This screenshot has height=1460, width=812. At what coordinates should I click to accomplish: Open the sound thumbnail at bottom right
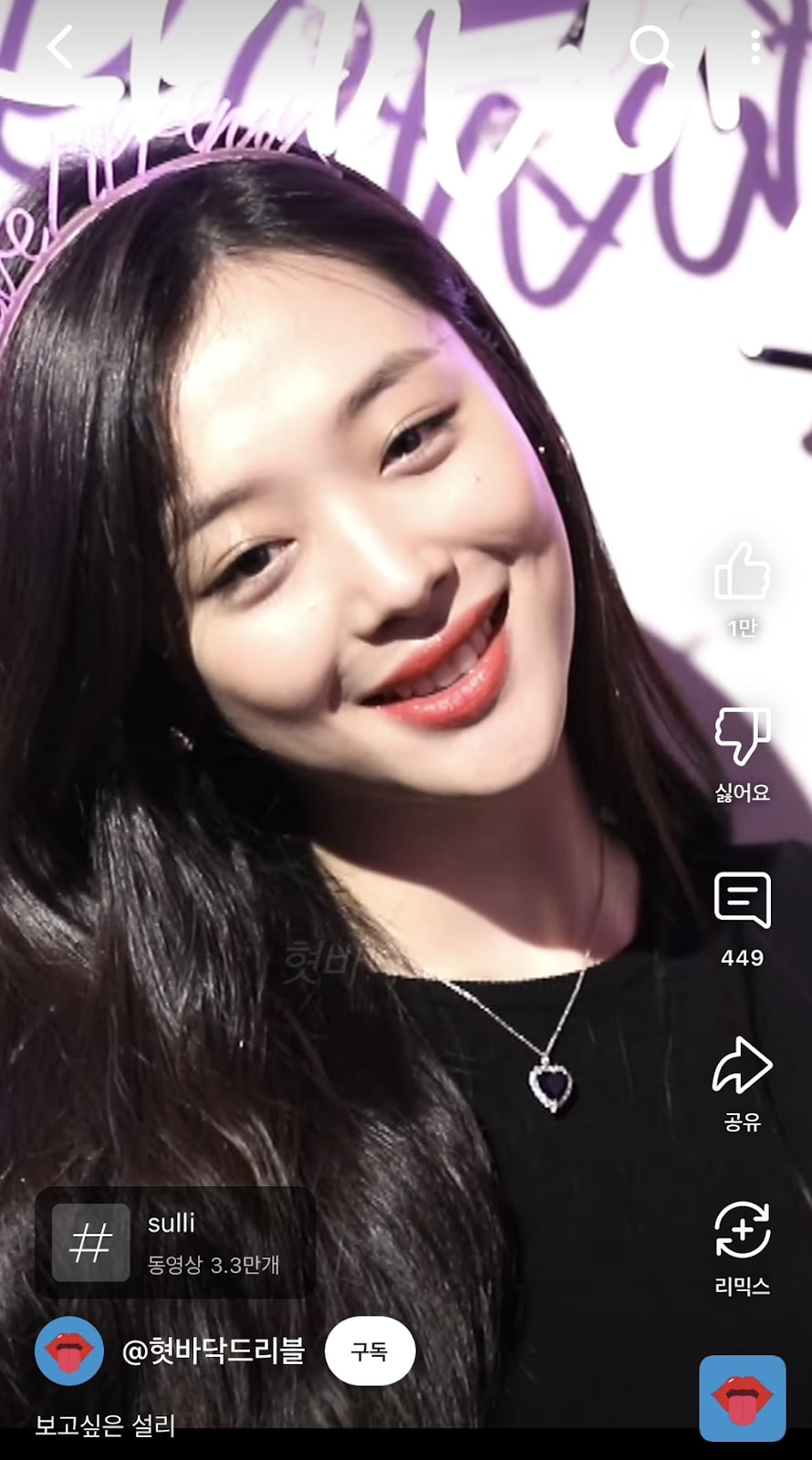pos(742,1398)
